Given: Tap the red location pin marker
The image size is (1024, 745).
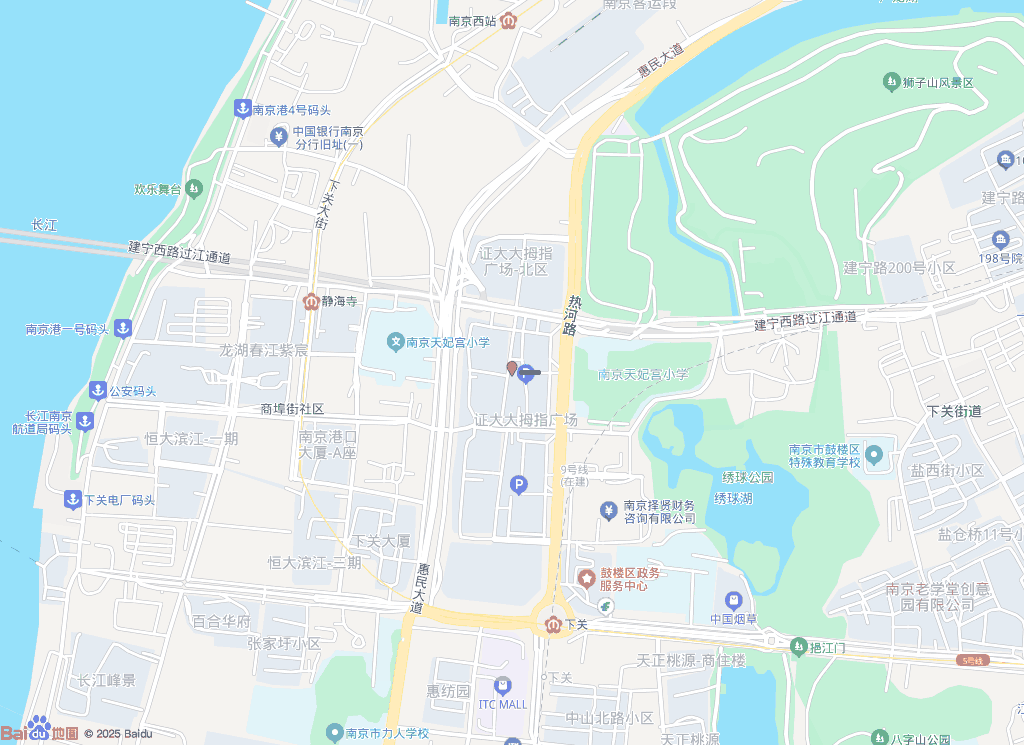Looking at the screenshot, I should (512, 369).
